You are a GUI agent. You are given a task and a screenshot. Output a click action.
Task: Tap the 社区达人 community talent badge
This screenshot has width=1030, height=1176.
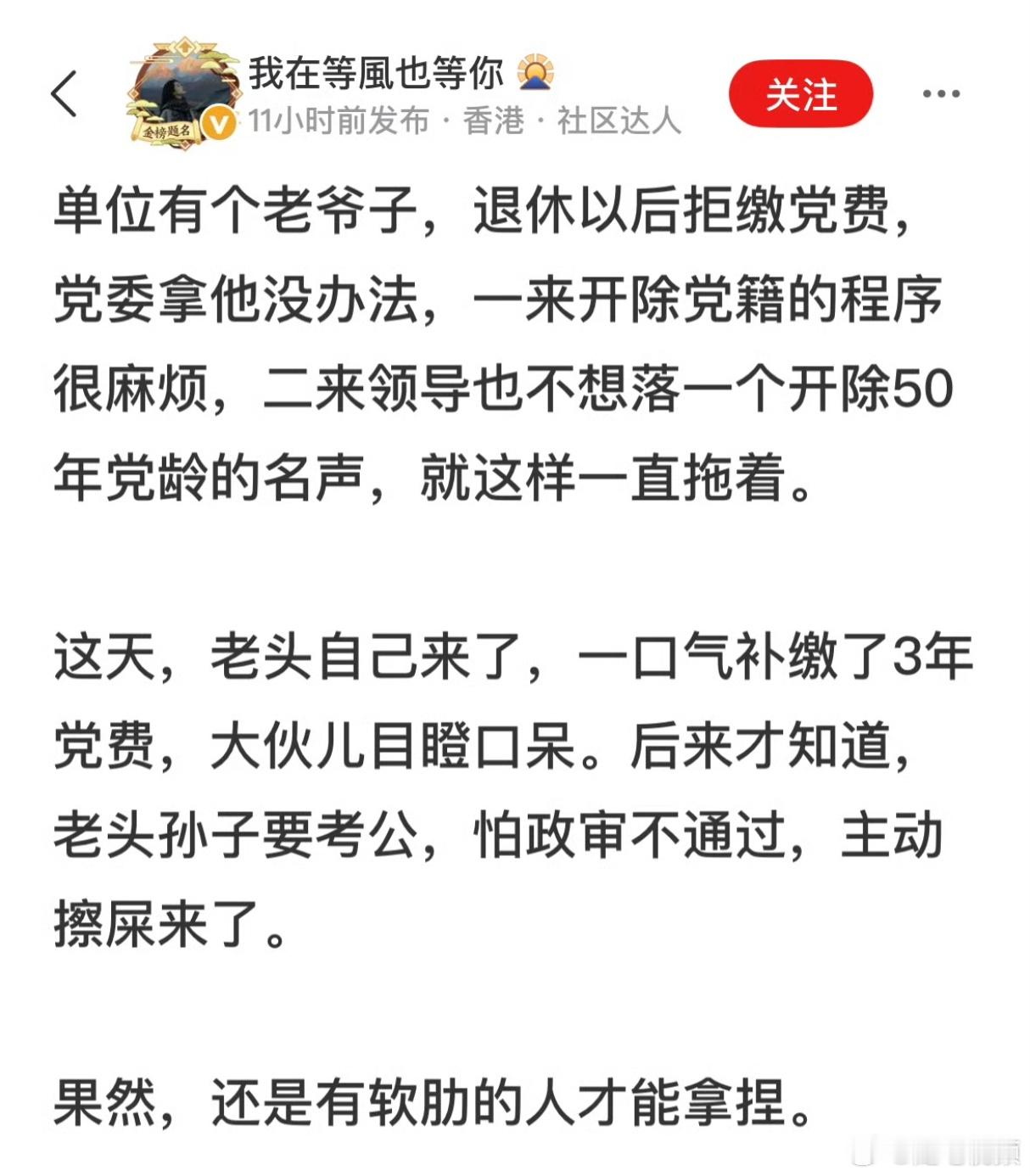tap(619, 121)
